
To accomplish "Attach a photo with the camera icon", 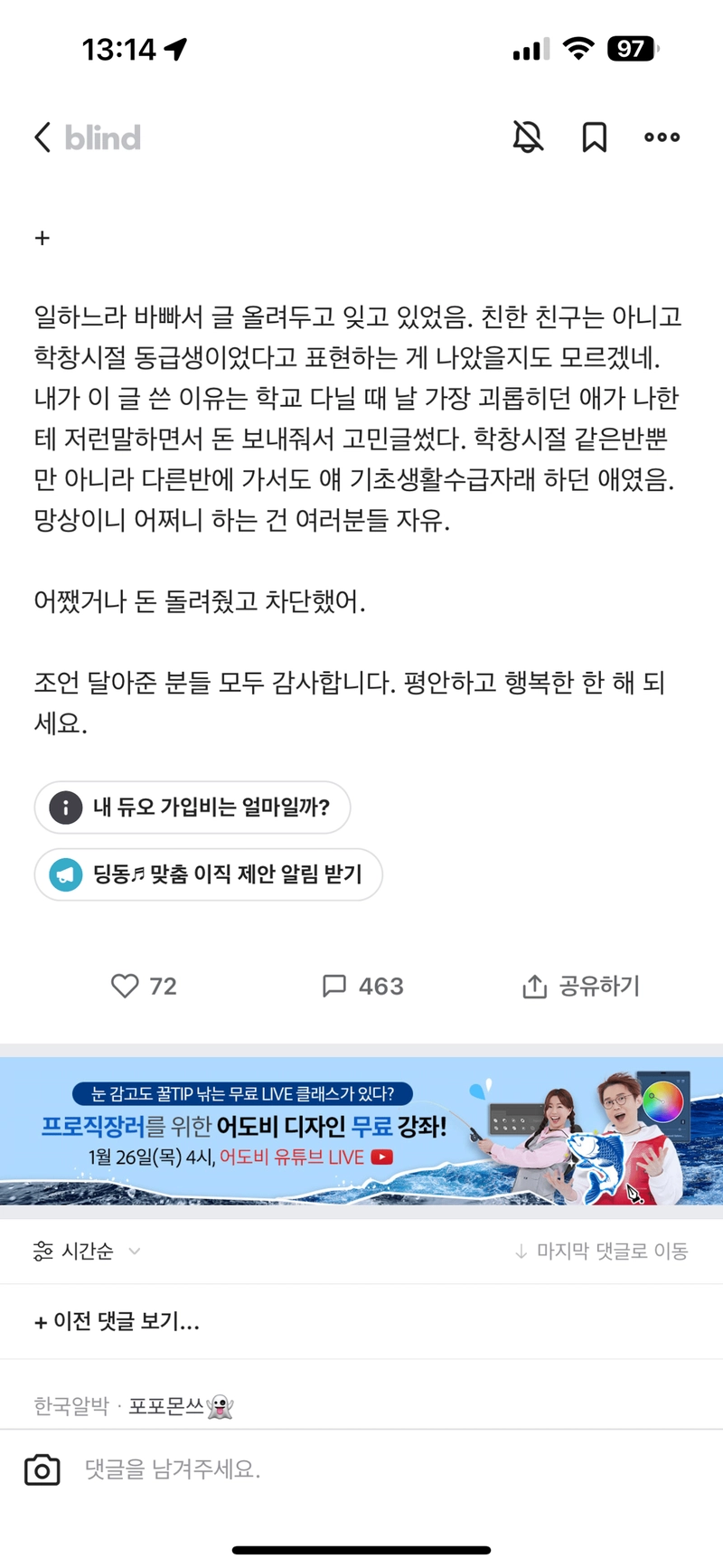I will coord(42,1469).
